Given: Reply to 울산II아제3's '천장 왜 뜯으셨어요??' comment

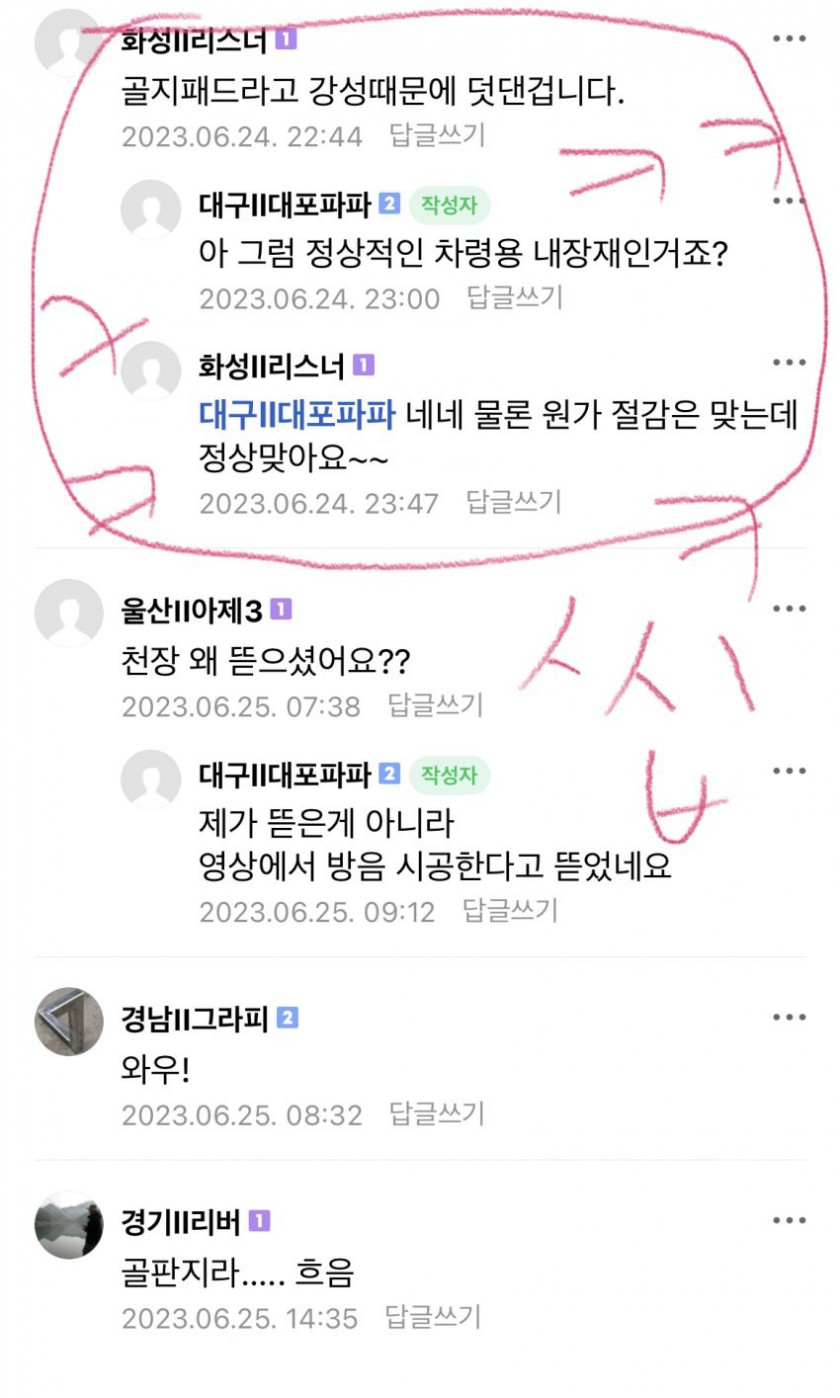Looking at the screenshot, I should [x=436, y=706].
